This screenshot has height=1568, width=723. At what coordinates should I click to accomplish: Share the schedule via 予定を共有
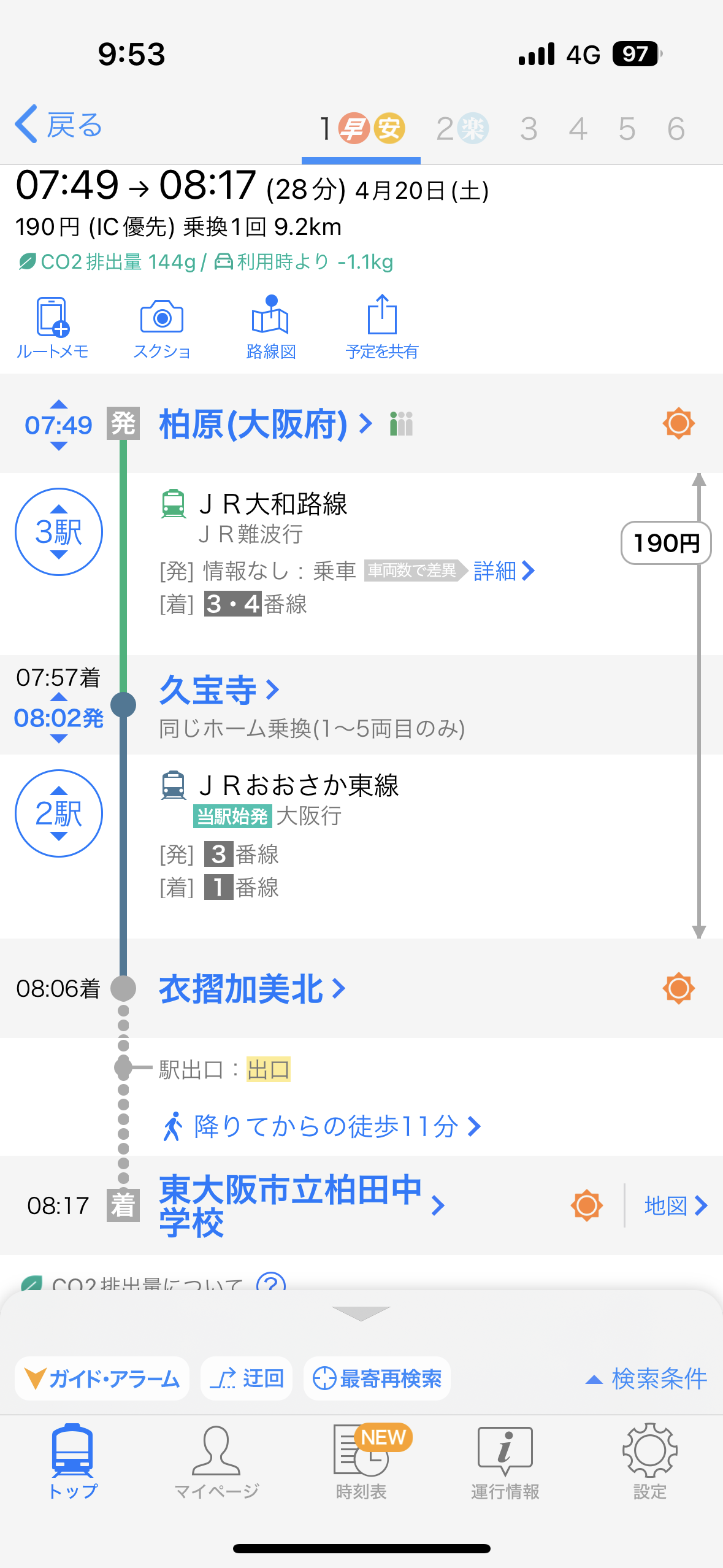point(381,328)
